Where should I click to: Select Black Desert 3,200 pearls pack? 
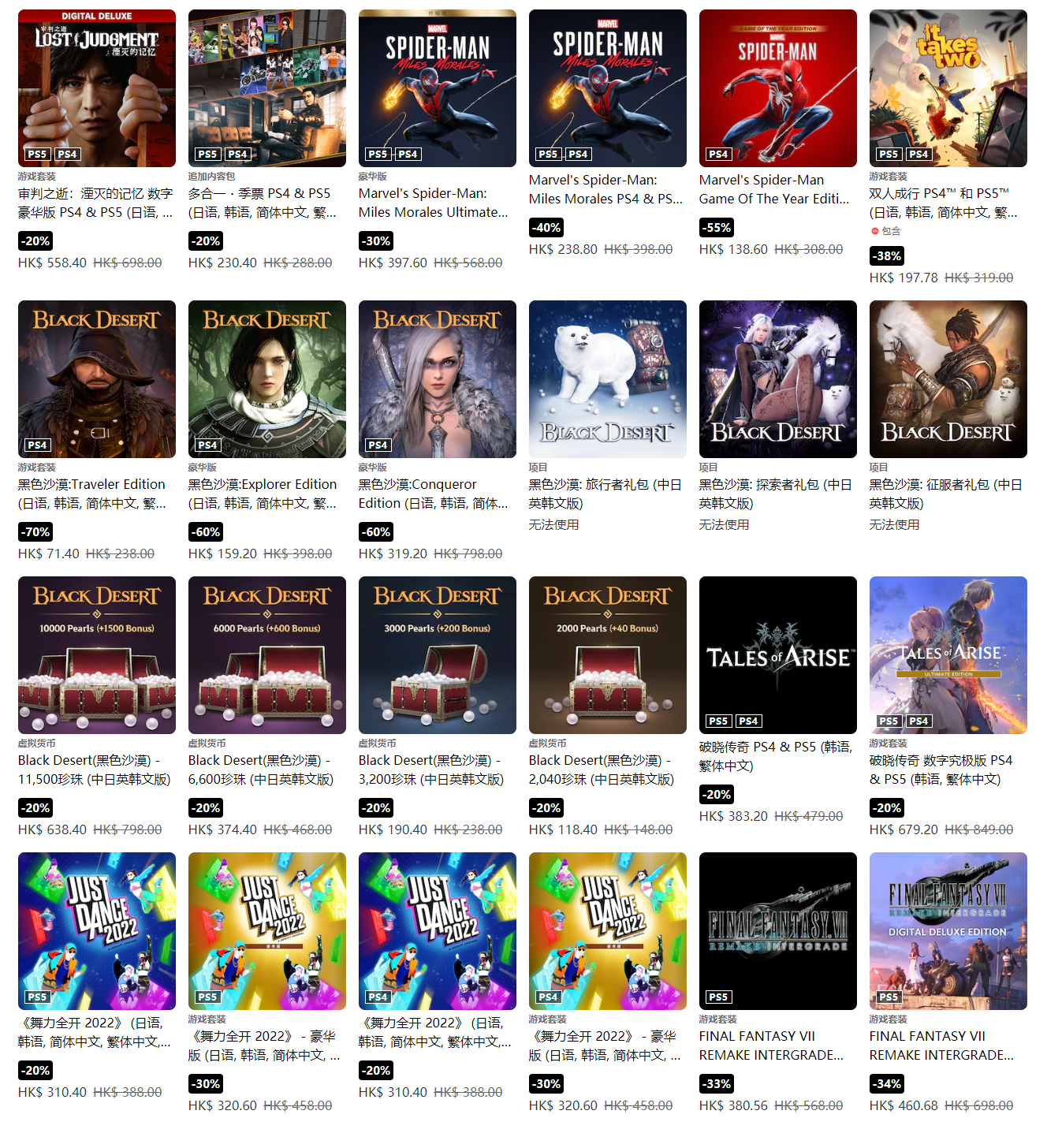[437, 654]
